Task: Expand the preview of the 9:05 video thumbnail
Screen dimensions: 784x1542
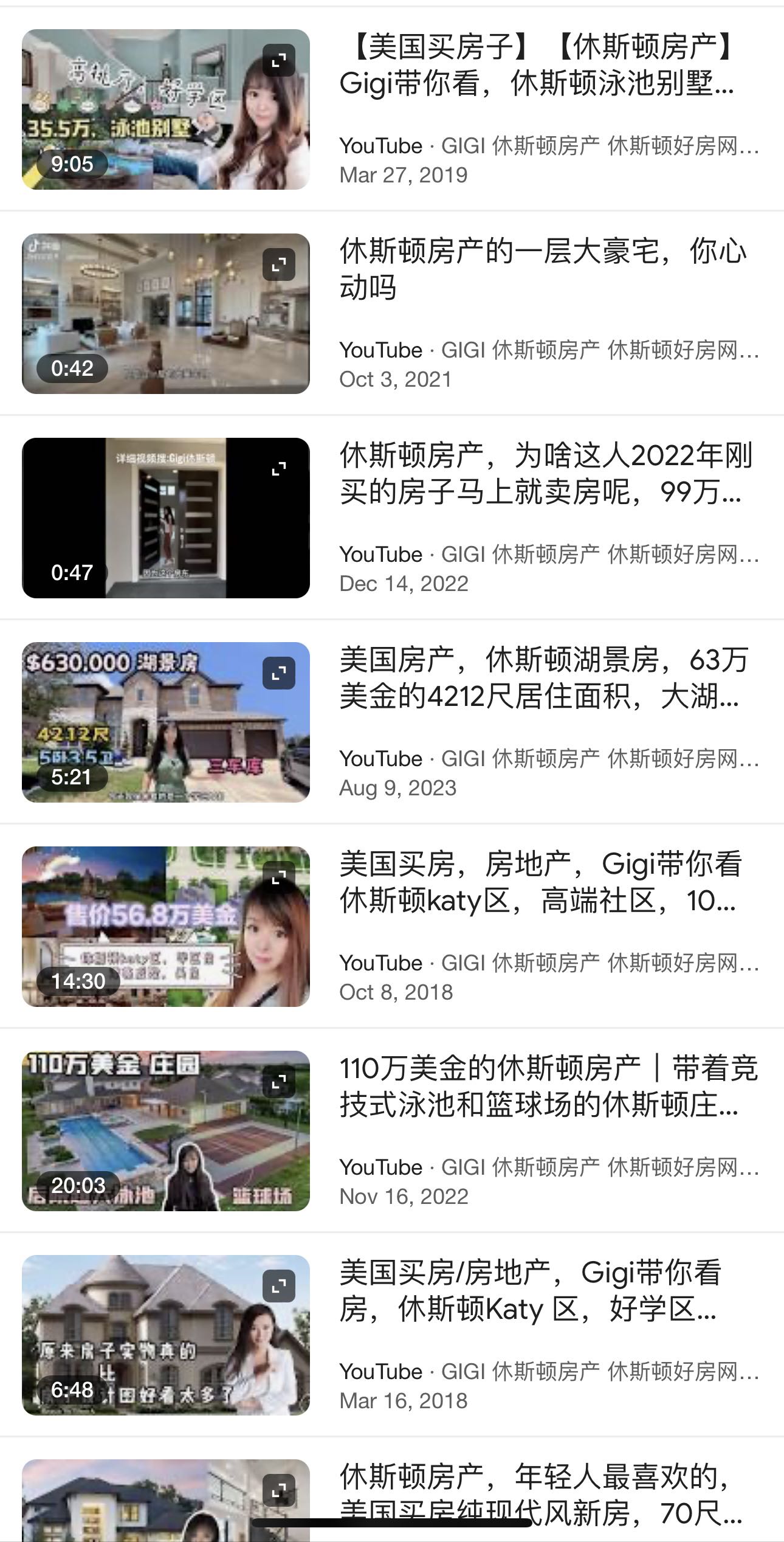Action: (279, 61)
